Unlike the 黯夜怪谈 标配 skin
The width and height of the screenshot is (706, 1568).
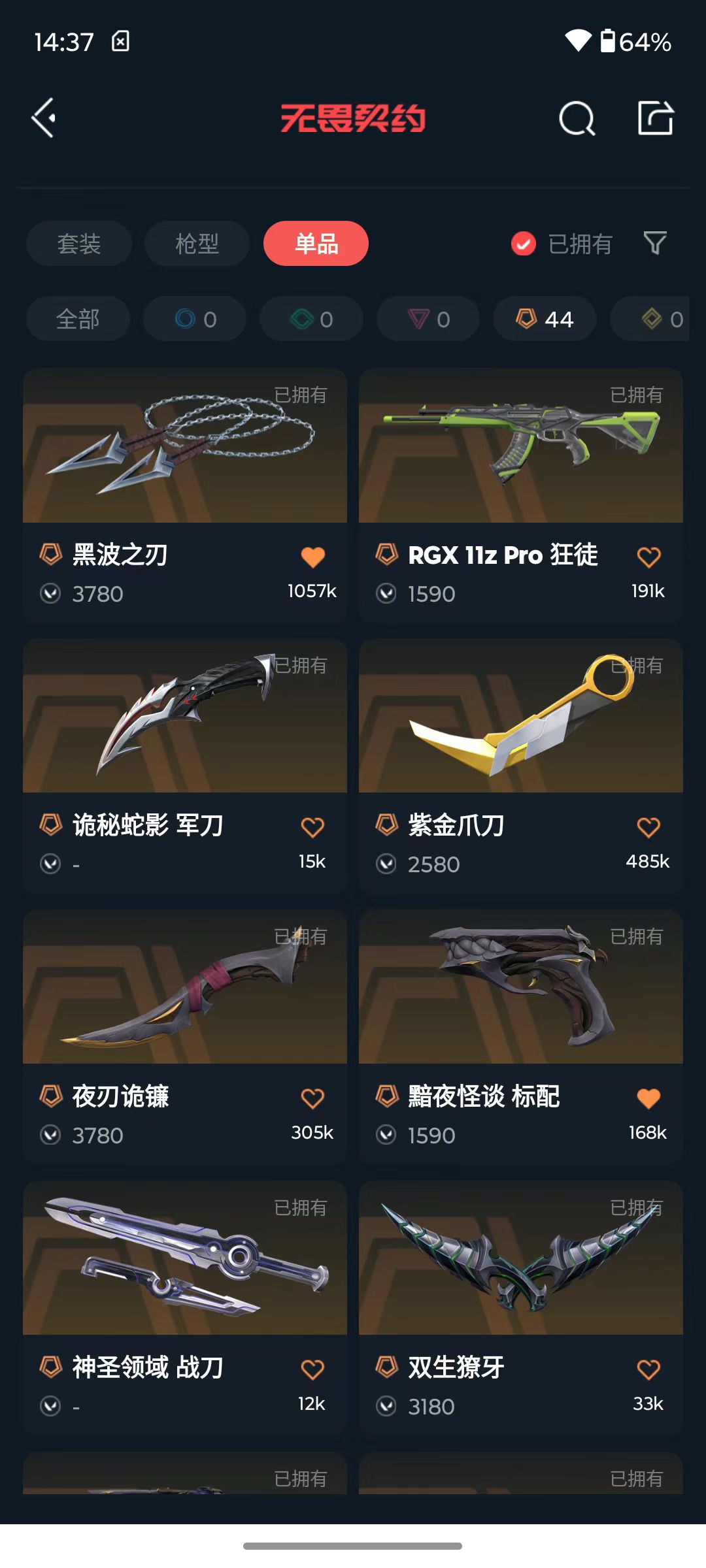[648, 1099]
